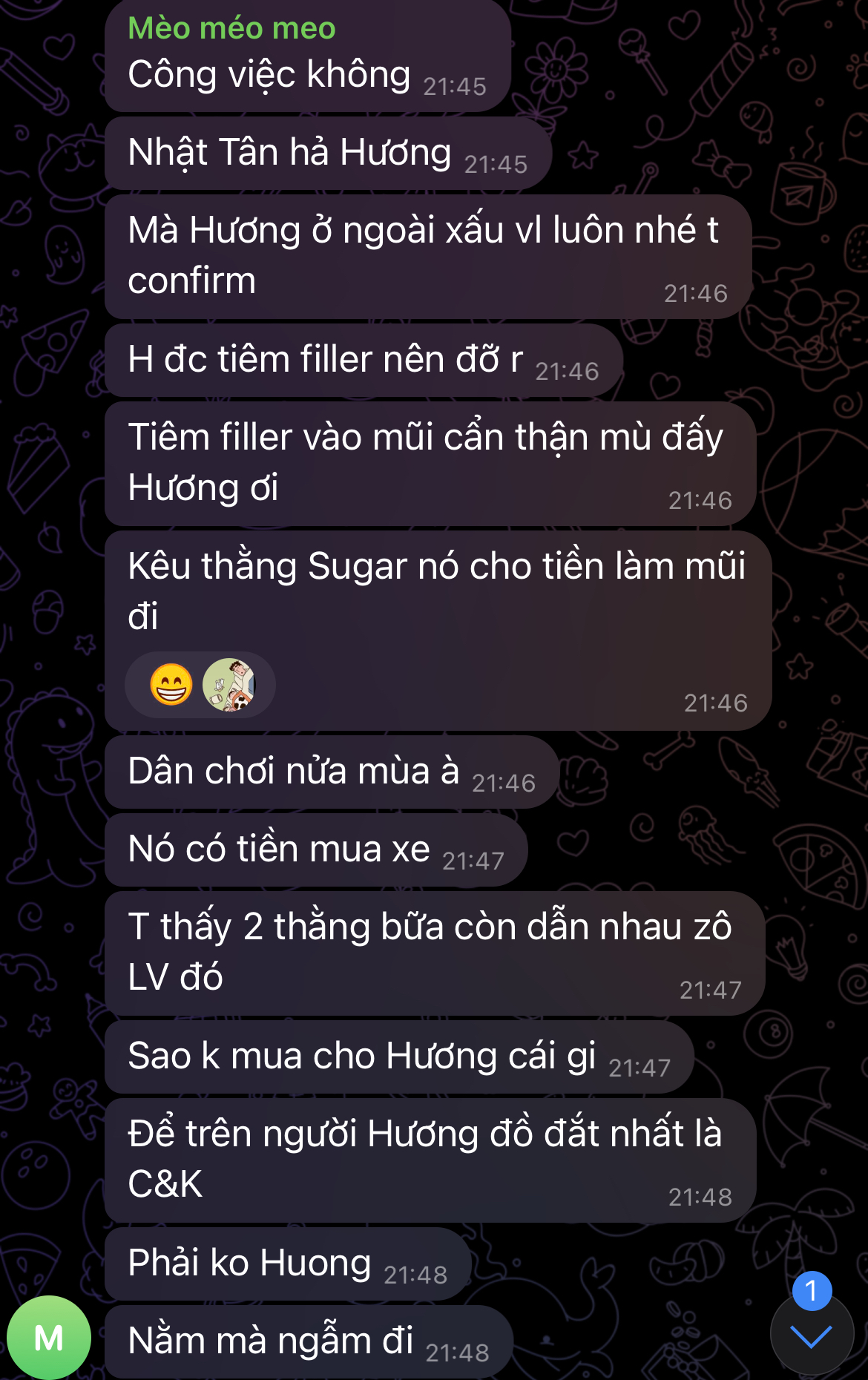Screen dimensions: 868x1380
Task: Open sender profile via green M avatar
Action: point(49,1338)
